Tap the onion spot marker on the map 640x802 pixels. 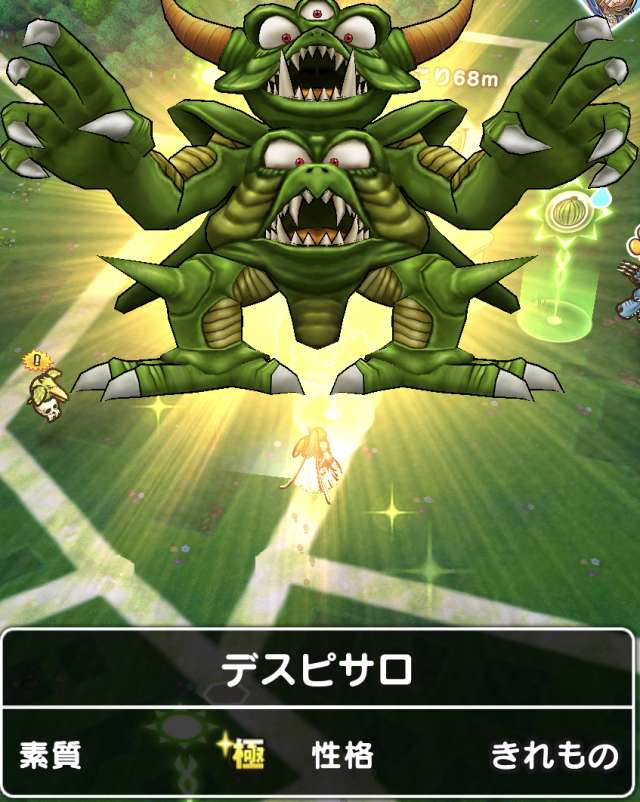pos(567,214)
